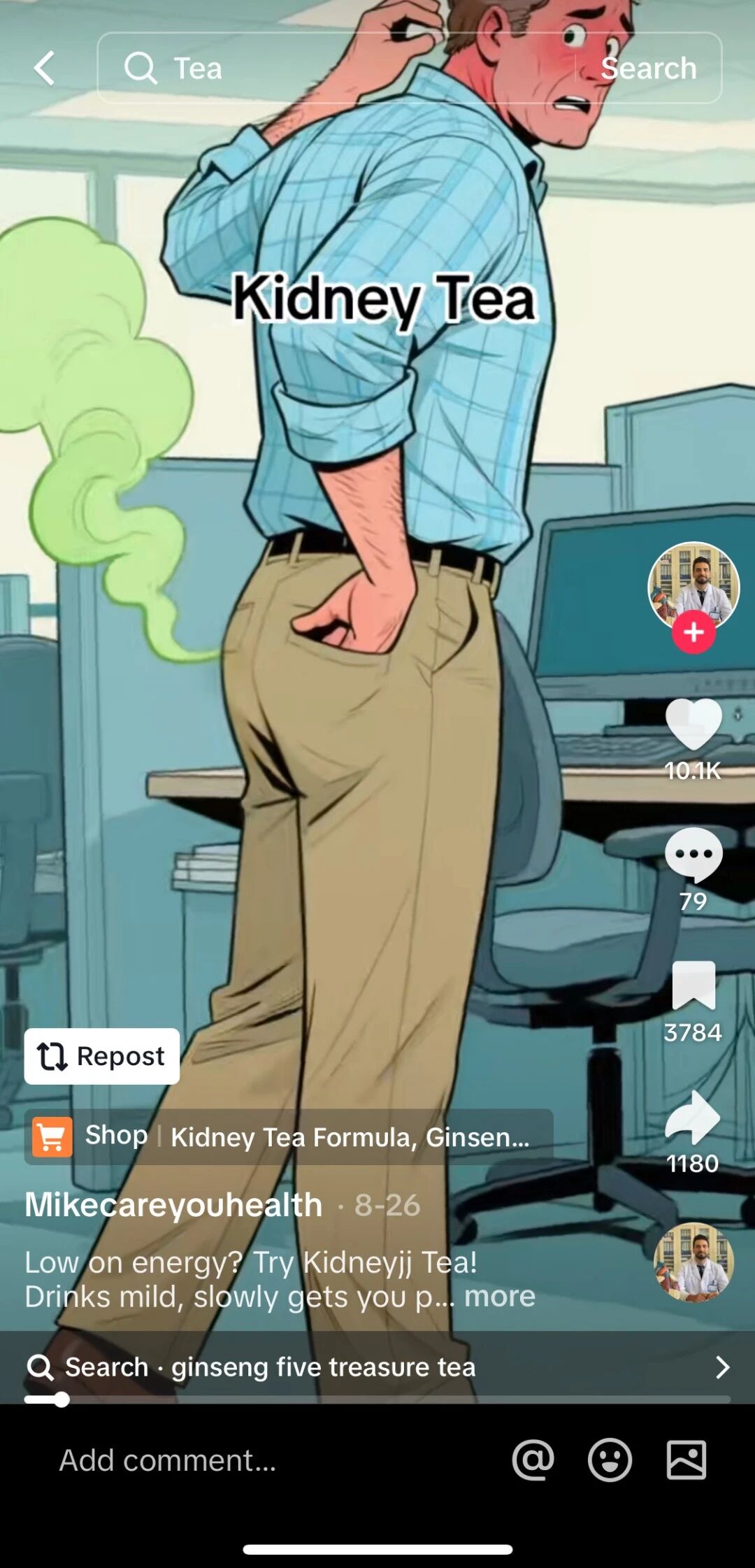This screenshot has height=1568, width=755.
Task: Follow the creator with the plus badge
Action: pyautogui.click(x=693, y=632)
